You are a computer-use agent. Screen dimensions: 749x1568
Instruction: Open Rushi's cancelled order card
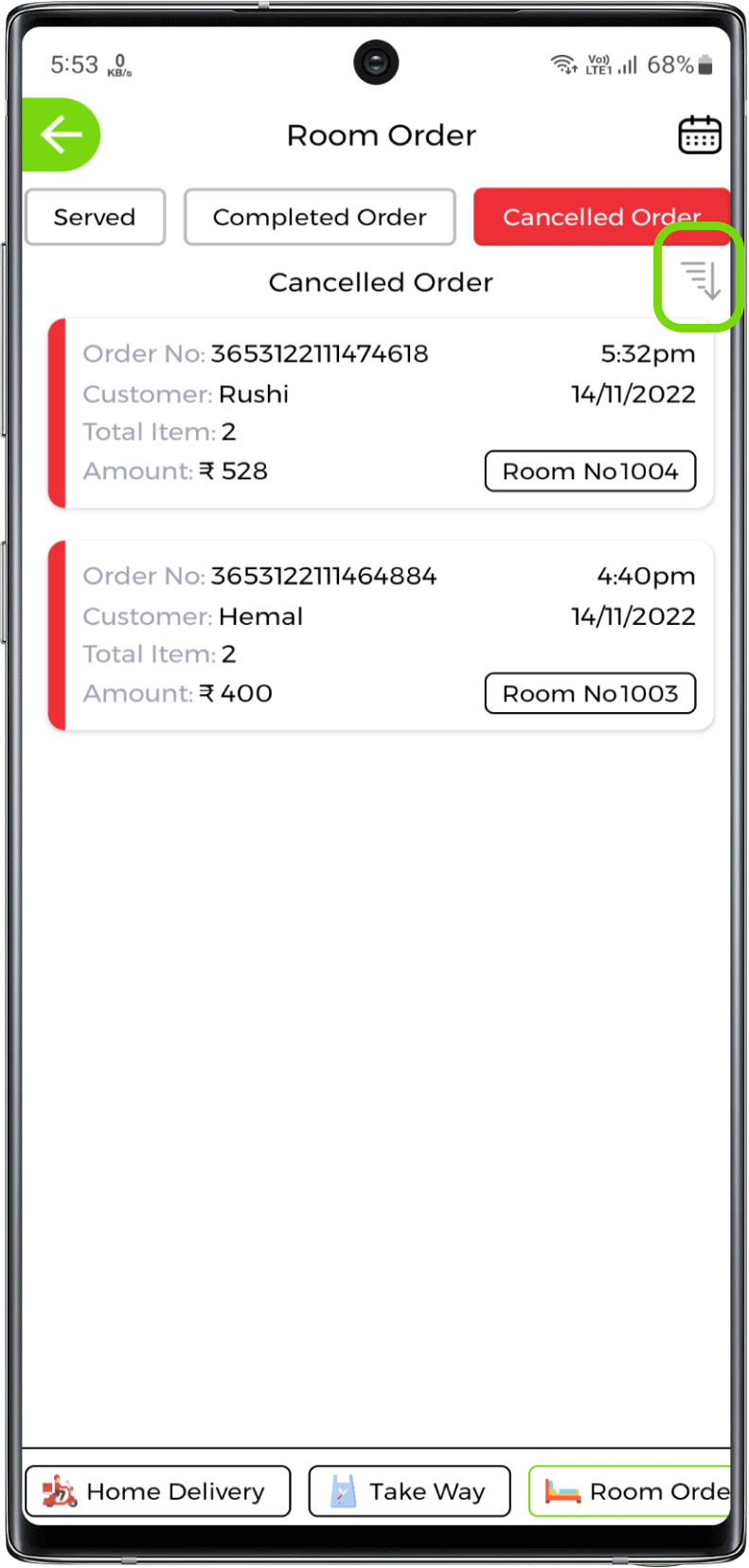381,413
